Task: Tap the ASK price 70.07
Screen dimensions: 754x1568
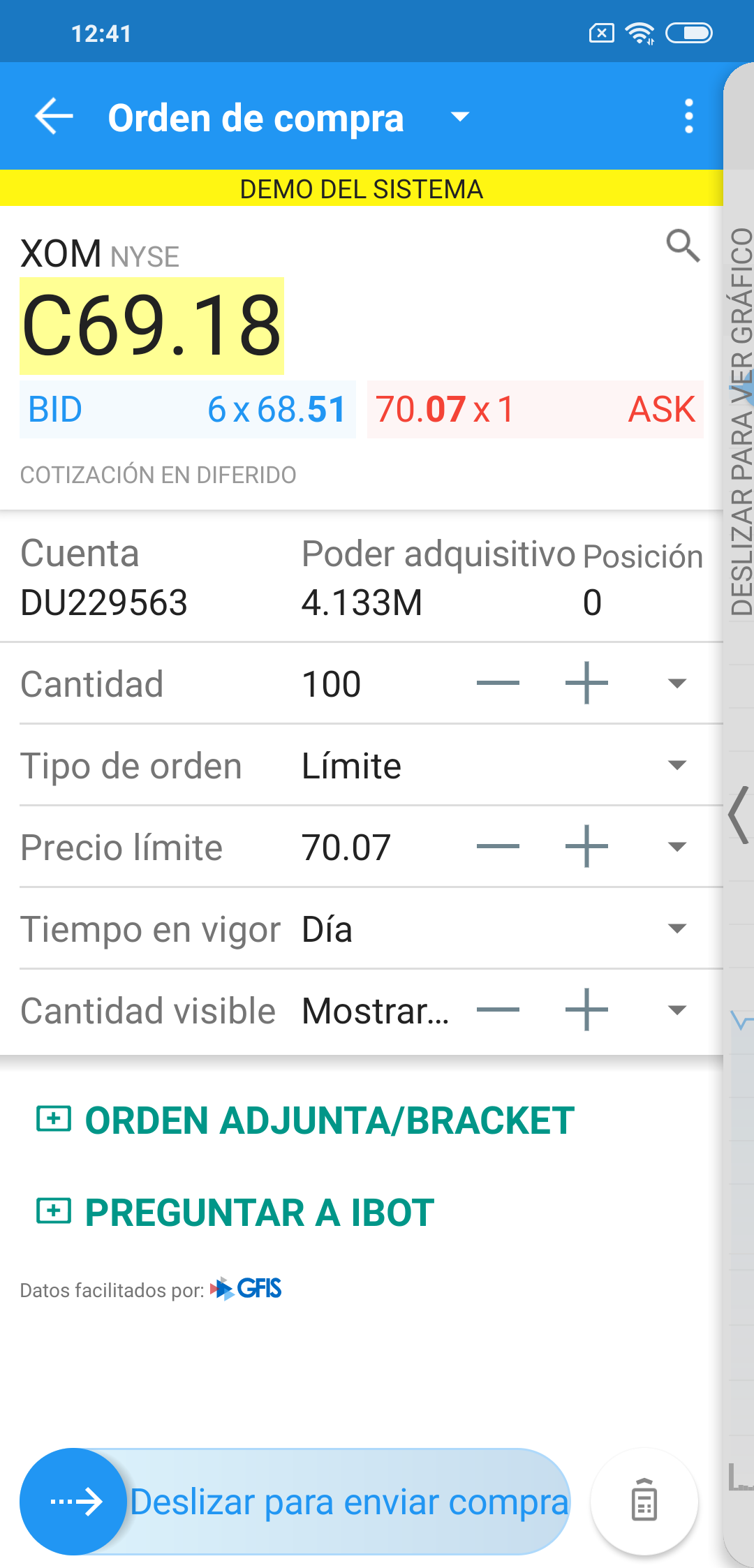Action: point(421,409)
